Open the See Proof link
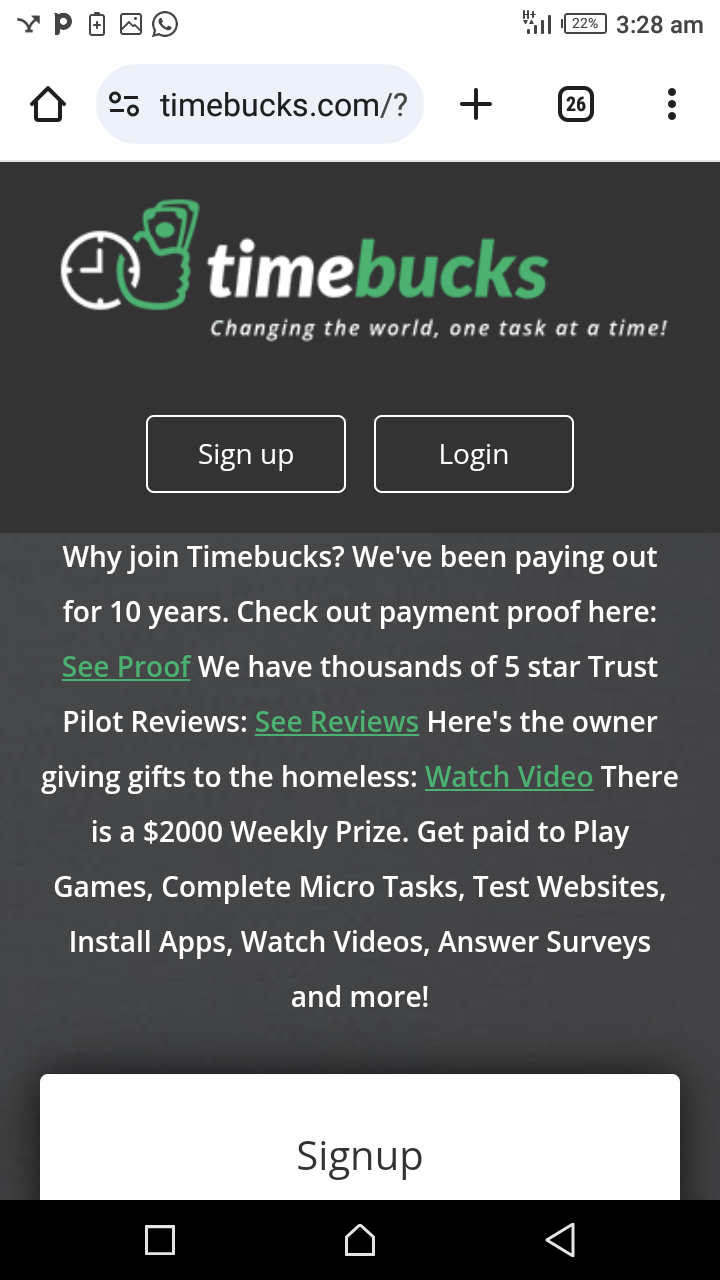Image resolution: width=720 pixels, height=1280 pixels. [126, 667]
